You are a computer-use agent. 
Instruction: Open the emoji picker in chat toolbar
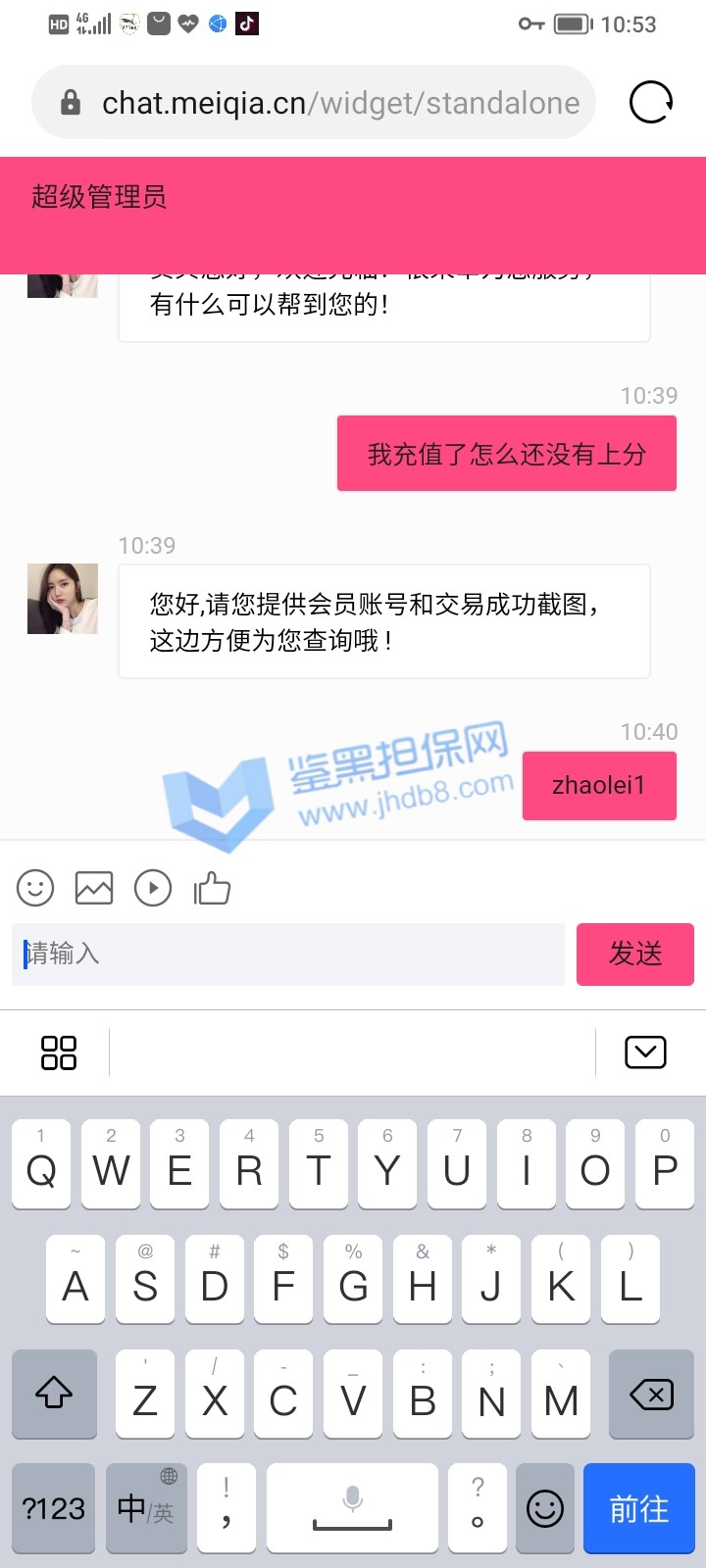click(x=35, y=888)
